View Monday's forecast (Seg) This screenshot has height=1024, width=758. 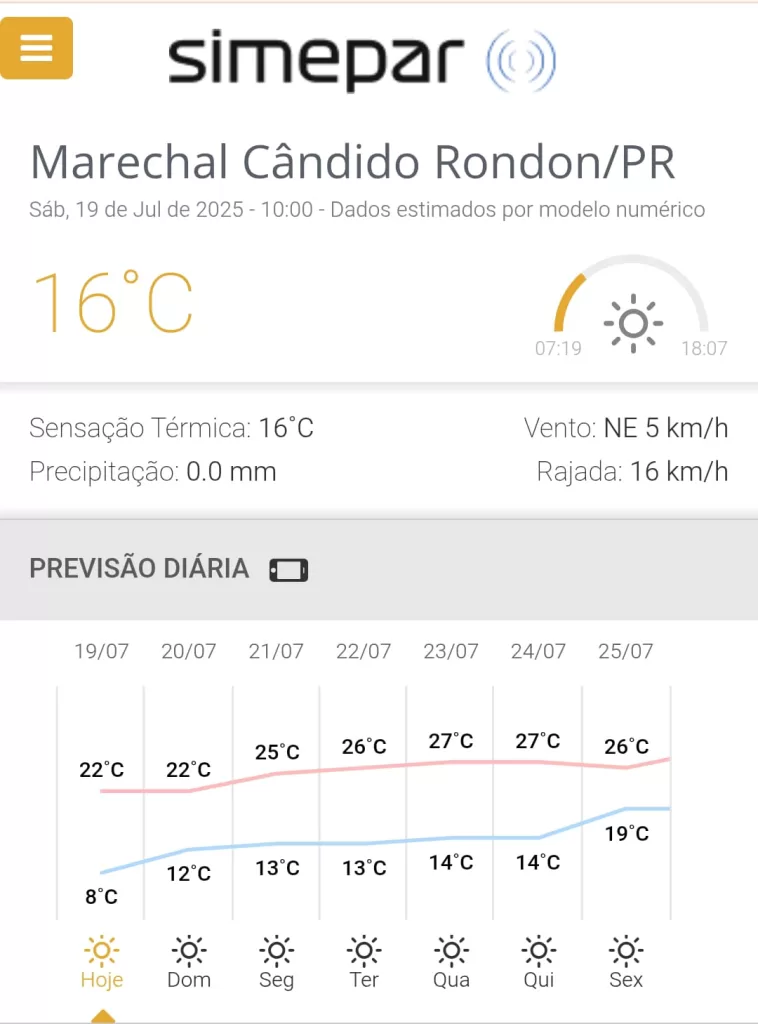point(276,962)
